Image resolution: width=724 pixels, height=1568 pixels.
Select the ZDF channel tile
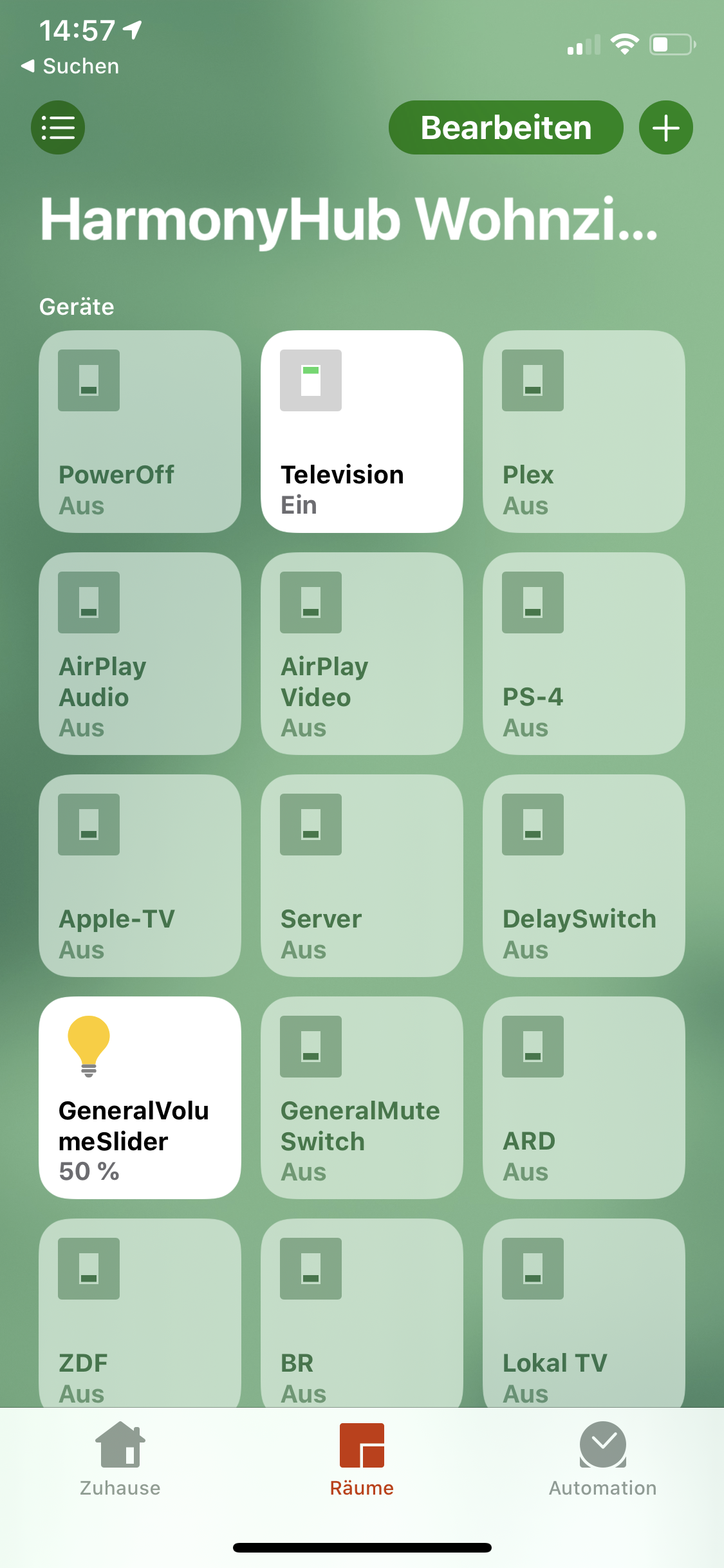pos(140,1313)
